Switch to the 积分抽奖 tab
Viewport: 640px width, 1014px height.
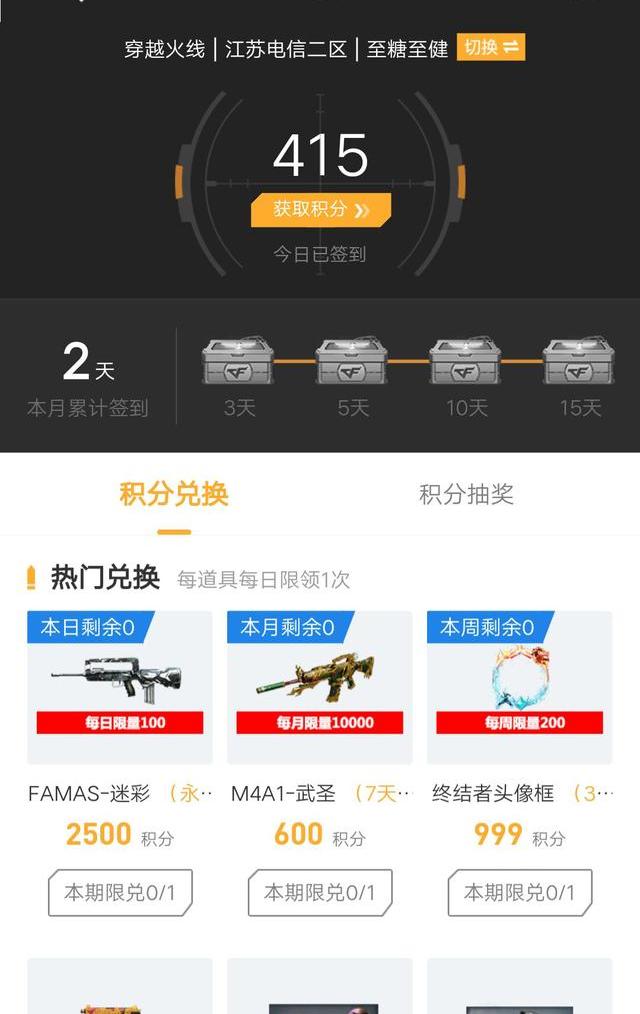click(466, 494)
